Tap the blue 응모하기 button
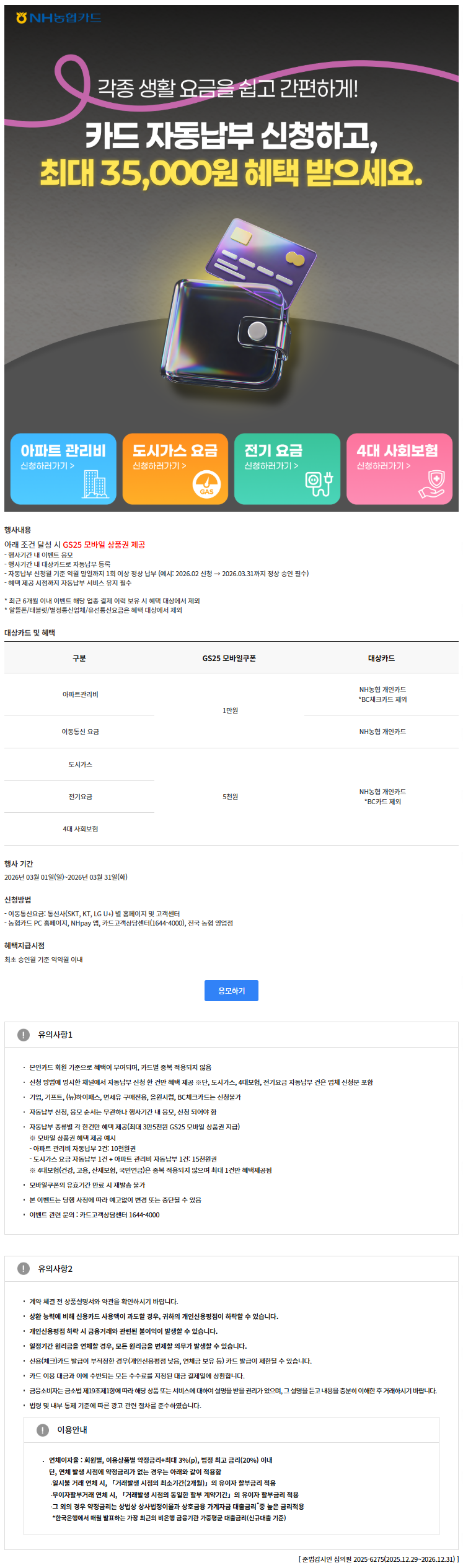The width and height of the screenshot is (463, 1568). click(x=231, y=991)
